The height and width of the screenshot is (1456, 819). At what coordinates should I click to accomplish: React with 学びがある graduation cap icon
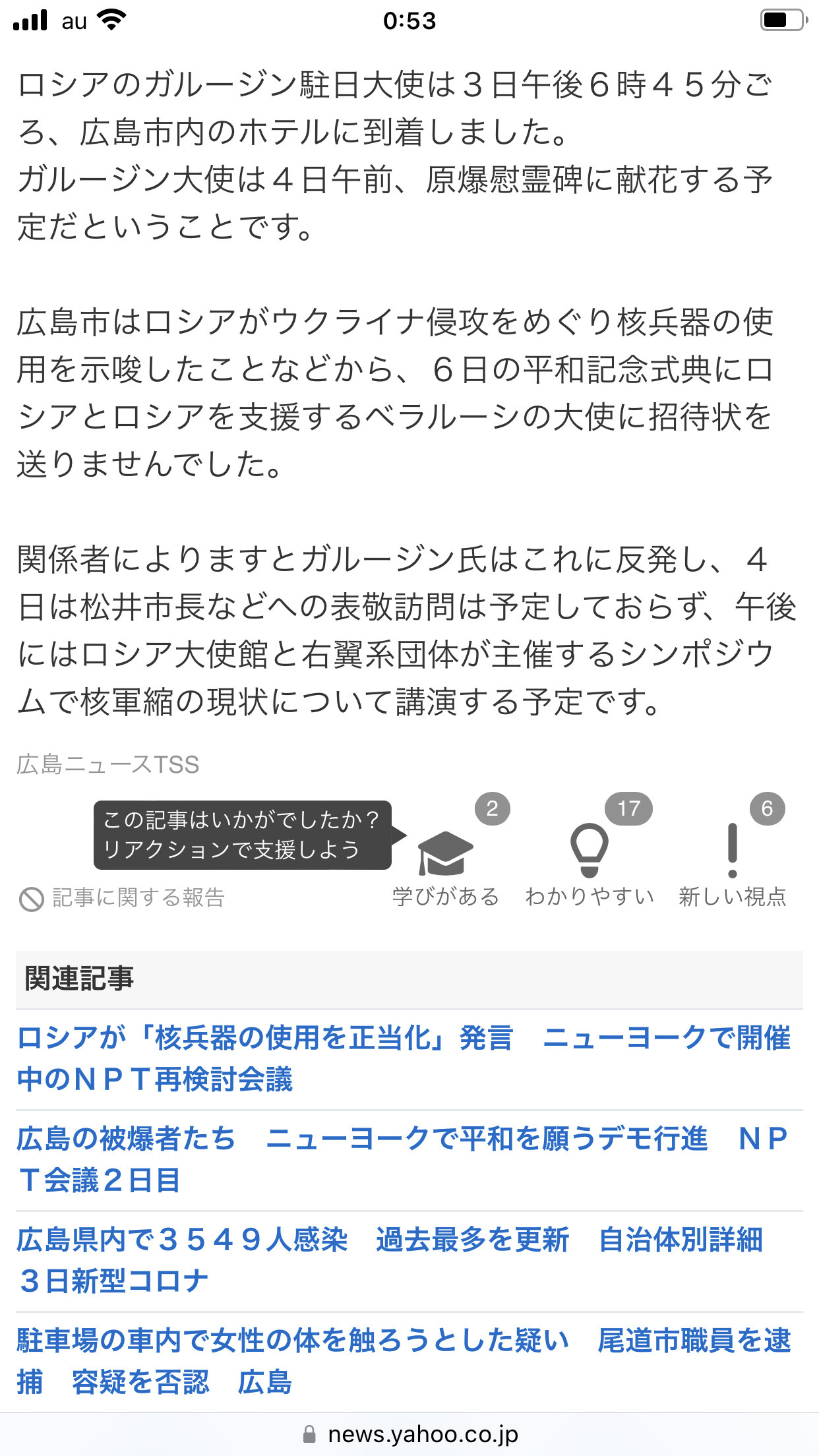446,853
